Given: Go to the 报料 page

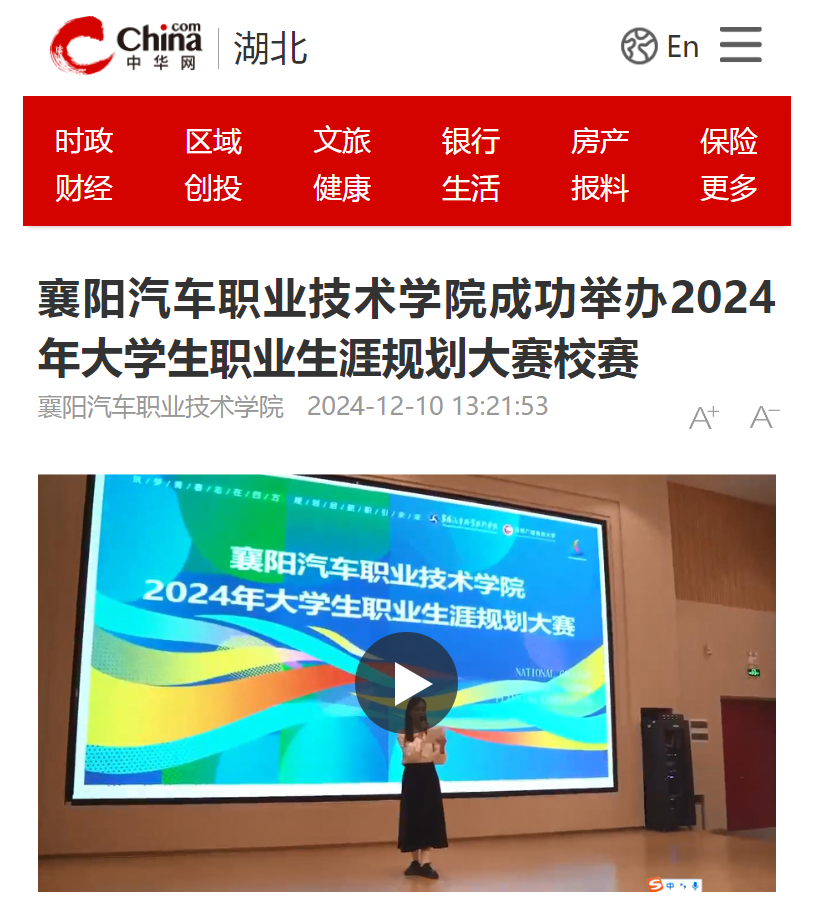Looking at the screenshot, I should click(x=599, y=188).
